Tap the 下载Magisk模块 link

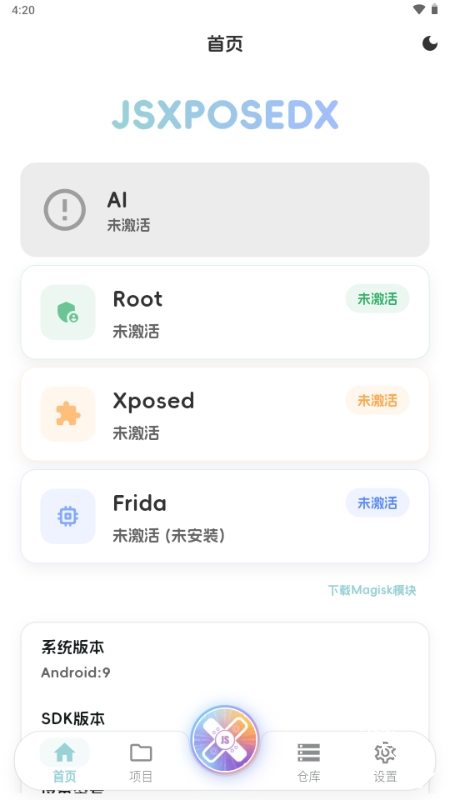372,590
